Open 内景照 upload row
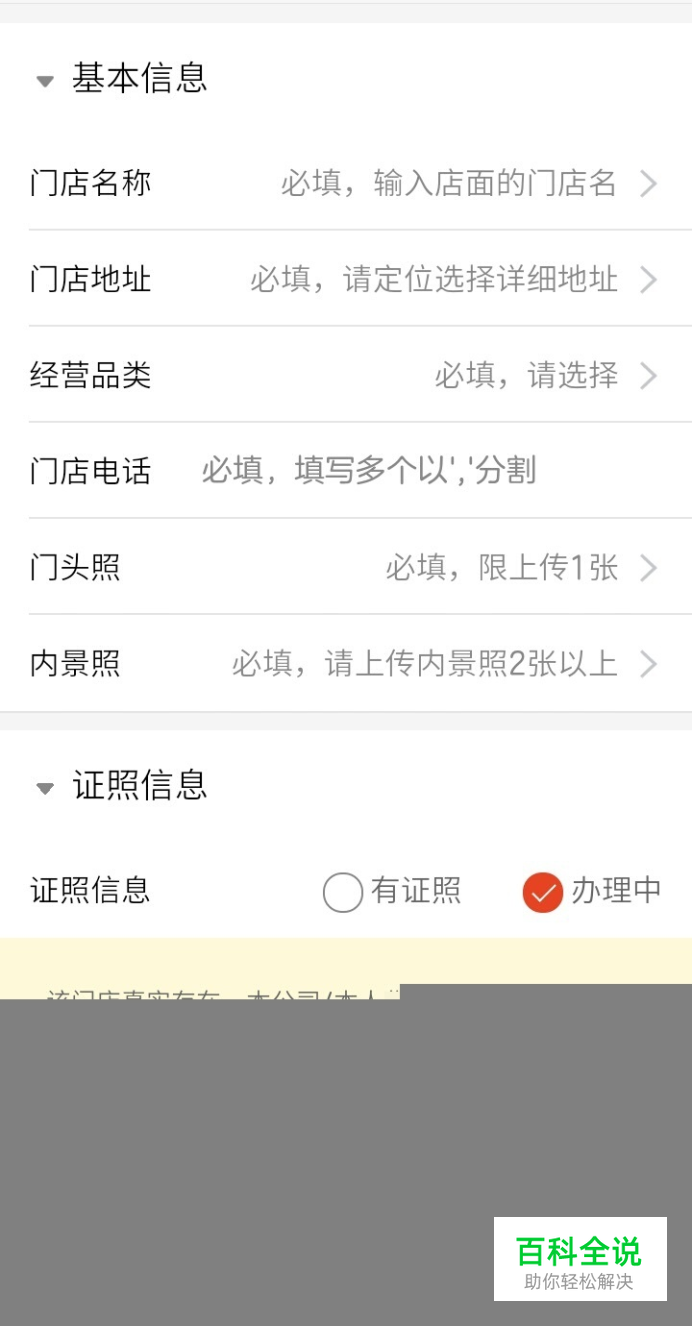This screenshot has width=692, height=1326. 425,664
